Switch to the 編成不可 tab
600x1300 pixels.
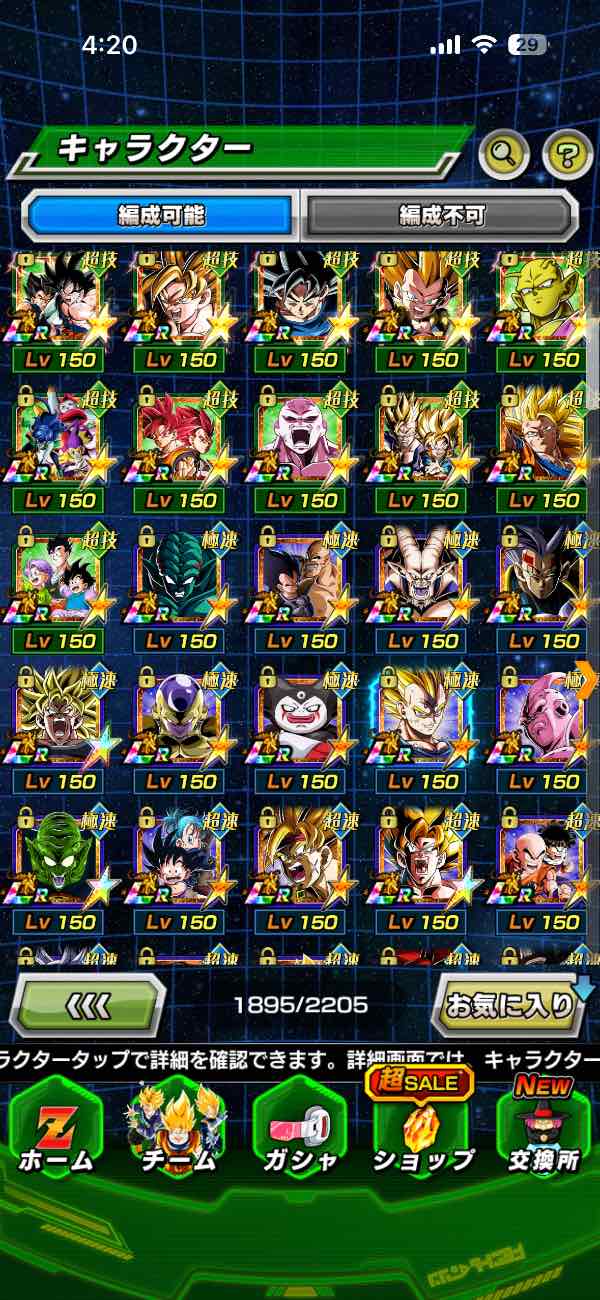click(441, 214)
